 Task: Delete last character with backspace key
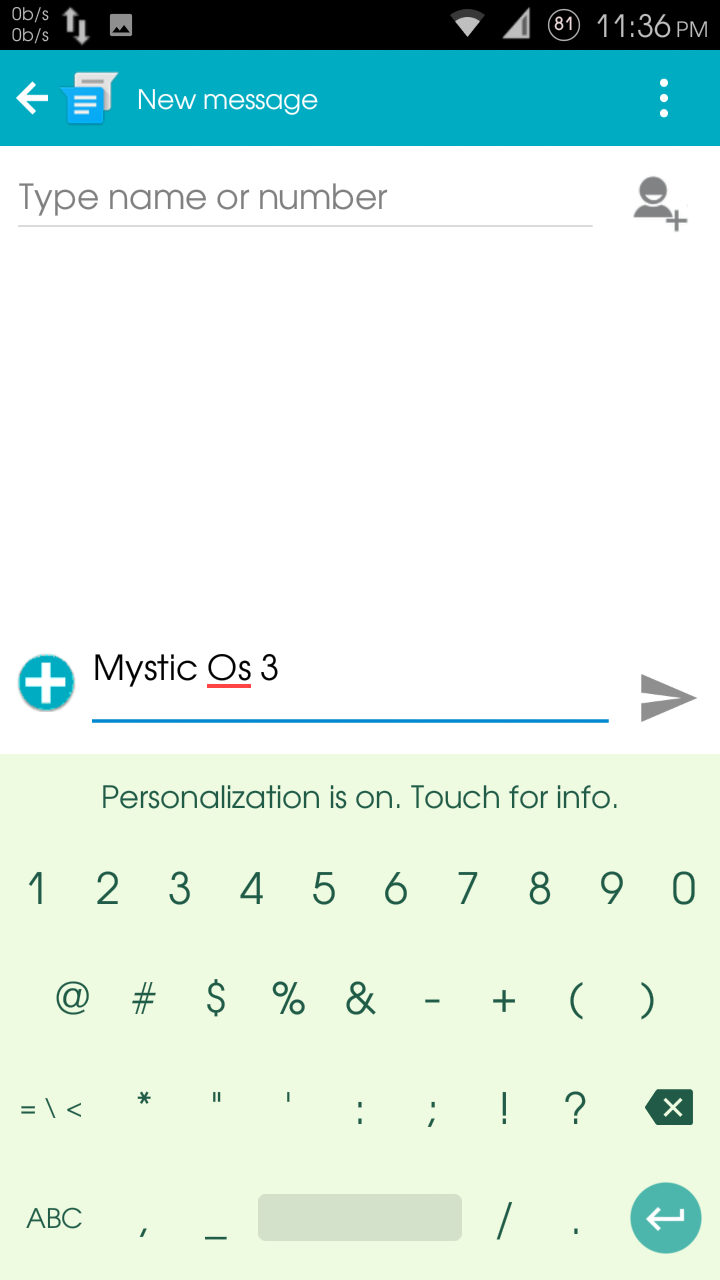669,1108
